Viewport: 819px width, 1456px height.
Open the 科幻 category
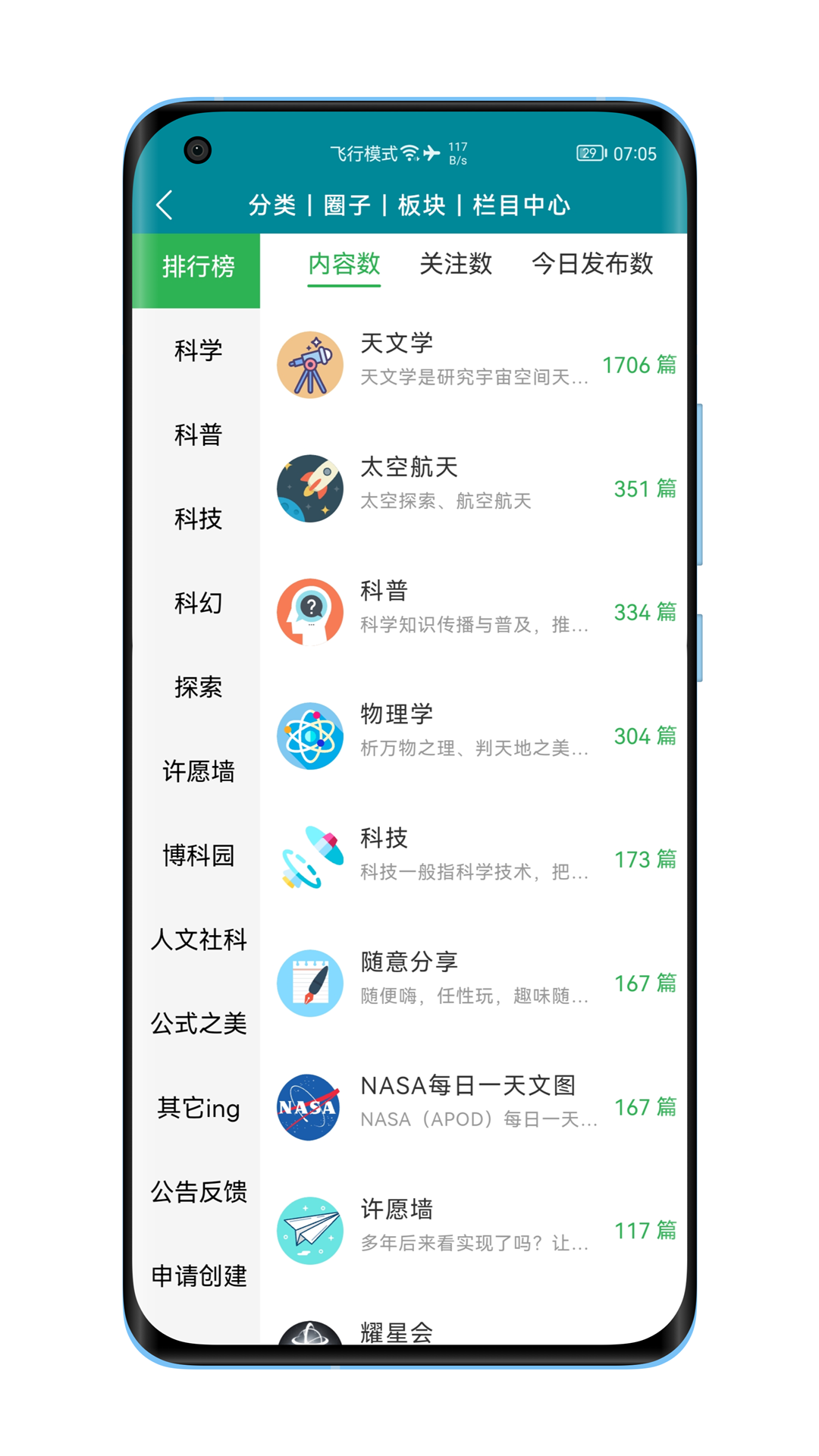click(x=197, y=604)
